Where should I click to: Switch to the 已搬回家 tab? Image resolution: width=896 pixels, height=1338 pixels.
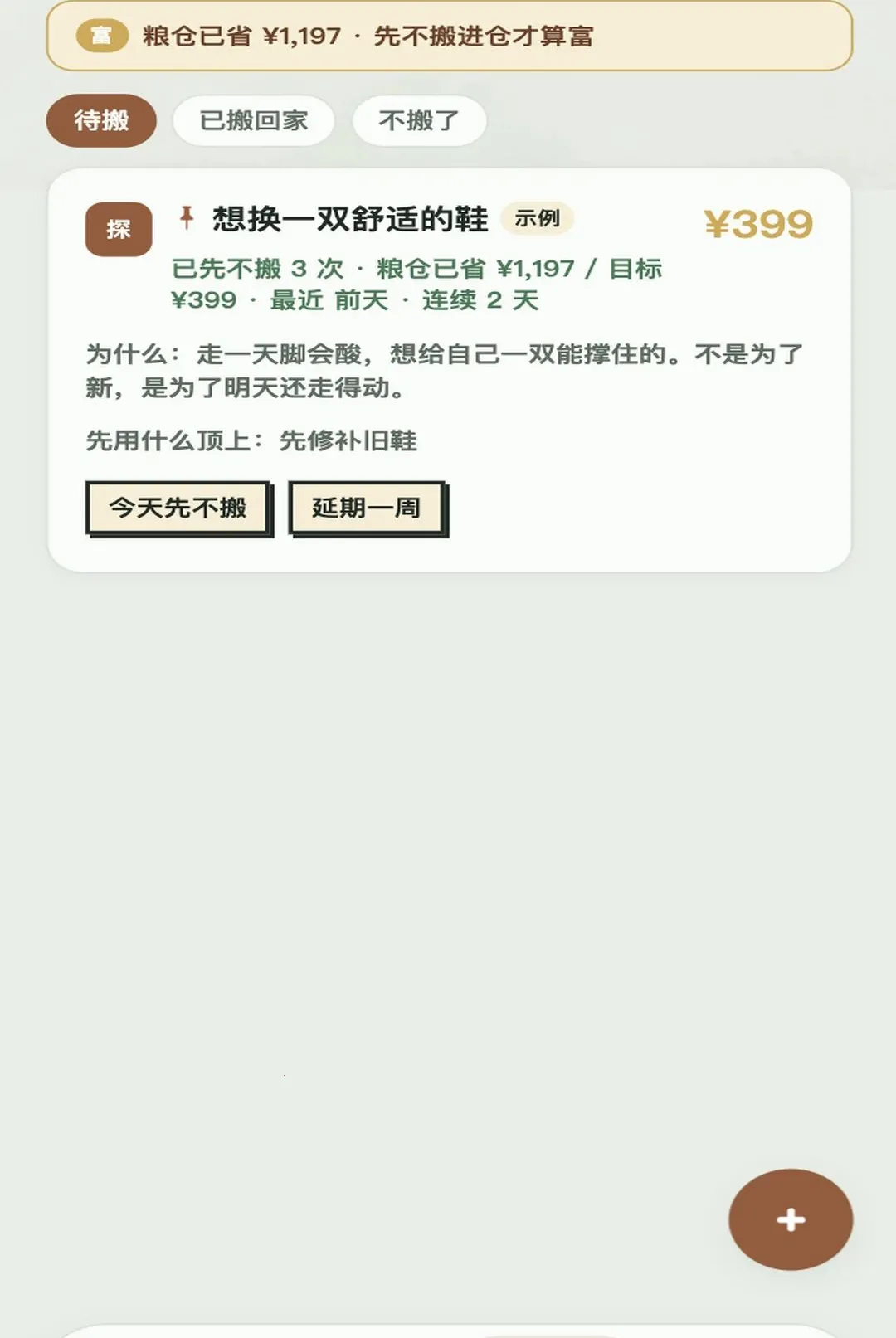(253, 121)
